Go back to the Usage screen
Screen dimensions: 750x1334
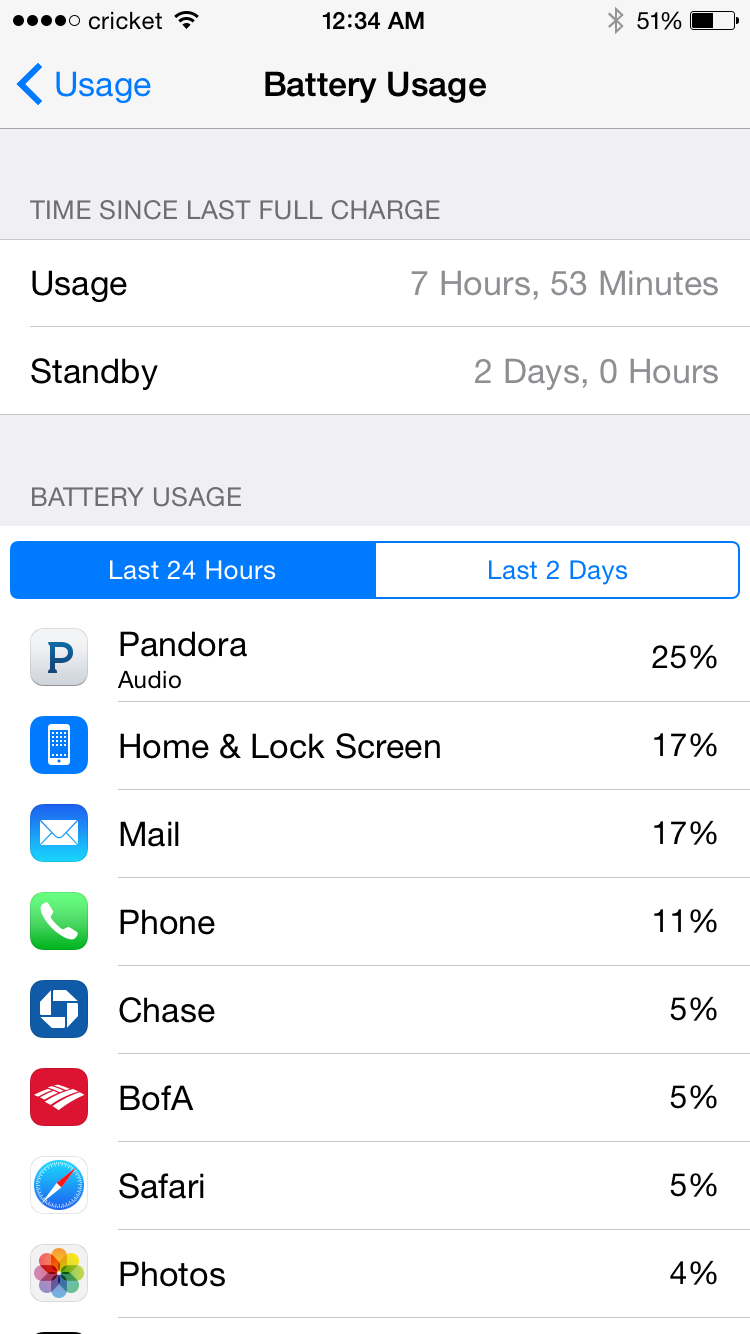point(84,85)
